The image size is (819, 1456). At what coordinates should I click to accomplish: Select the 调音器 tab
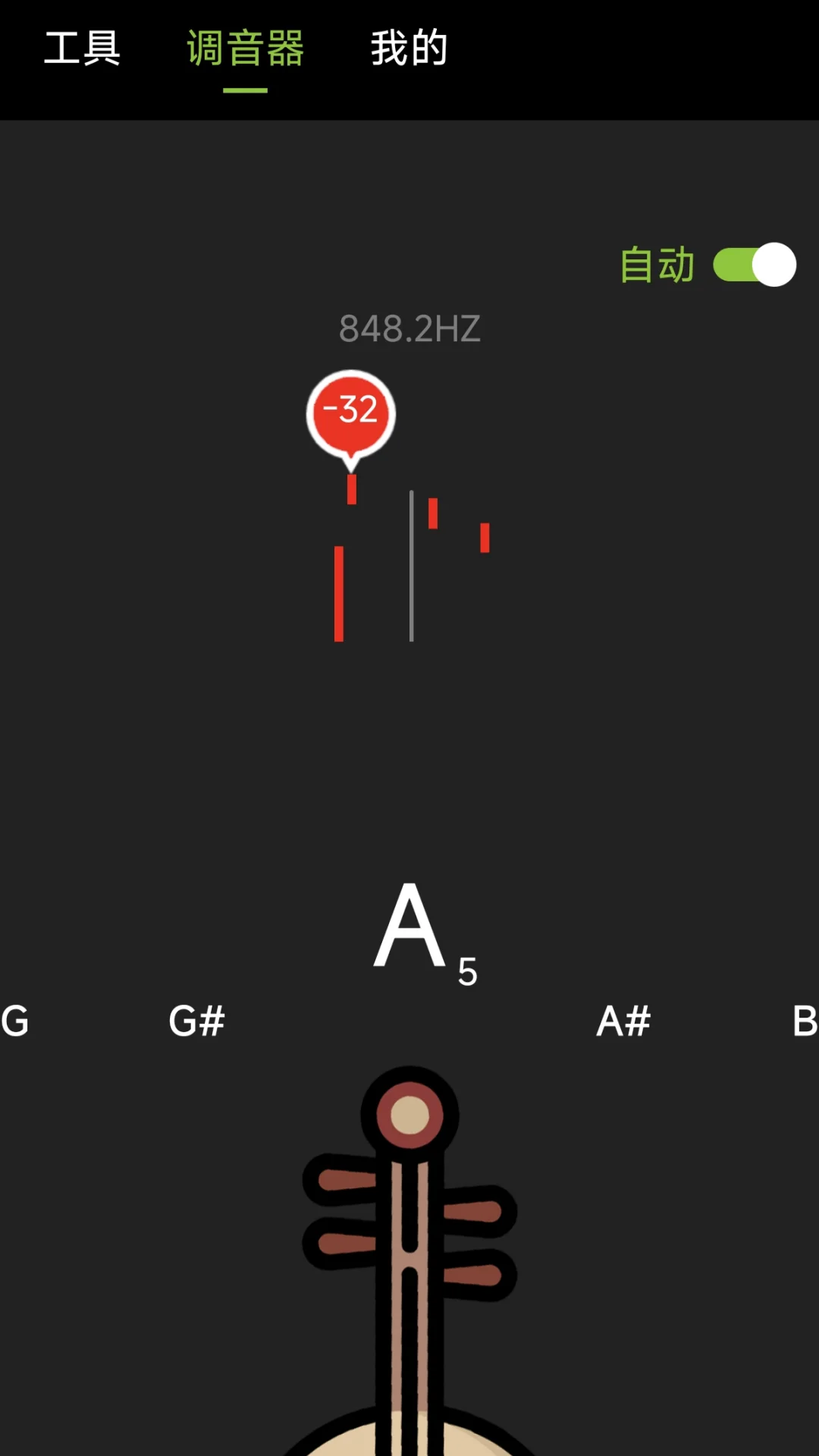pyautogui.click(x=244, y=48)
